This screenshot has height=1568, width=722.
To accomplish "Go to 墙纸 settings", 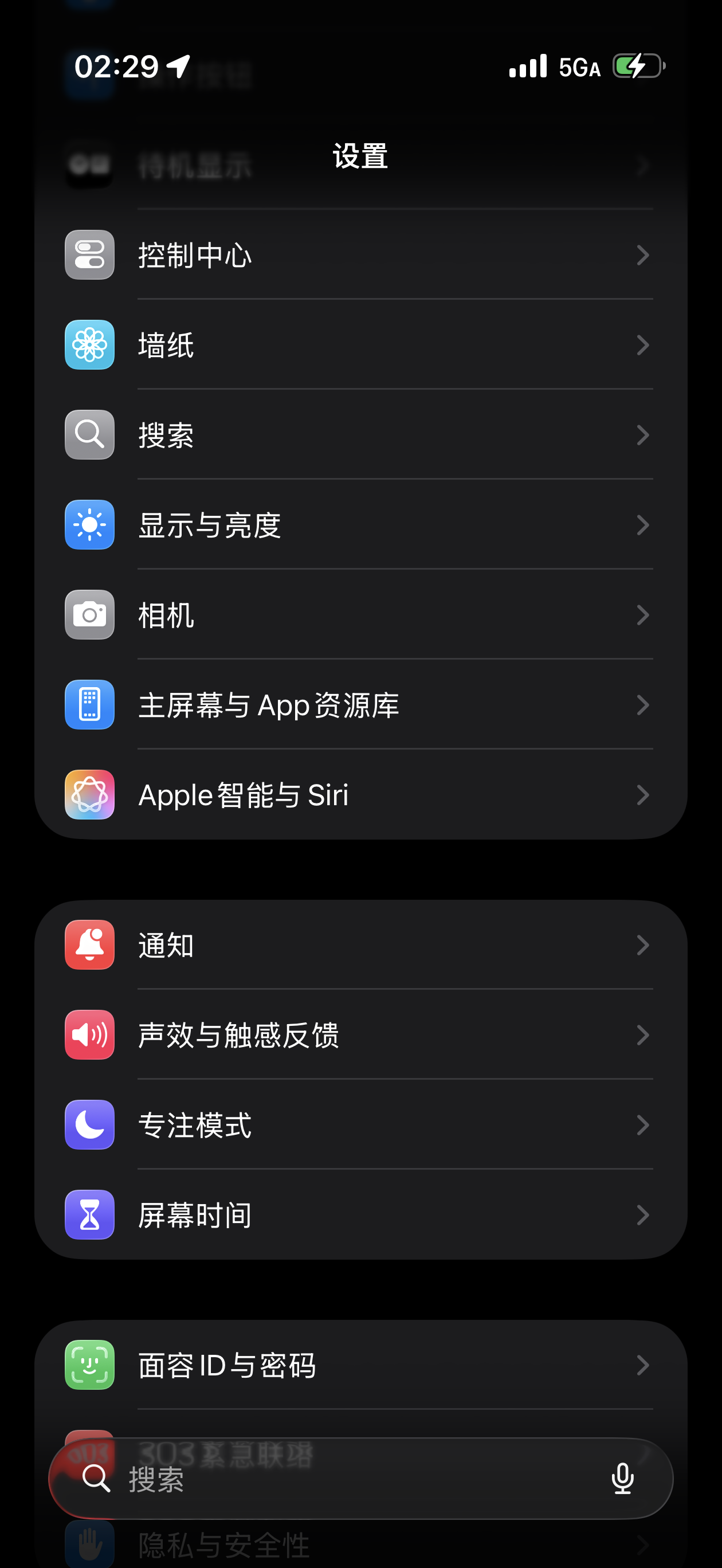I will pos(359,345).
